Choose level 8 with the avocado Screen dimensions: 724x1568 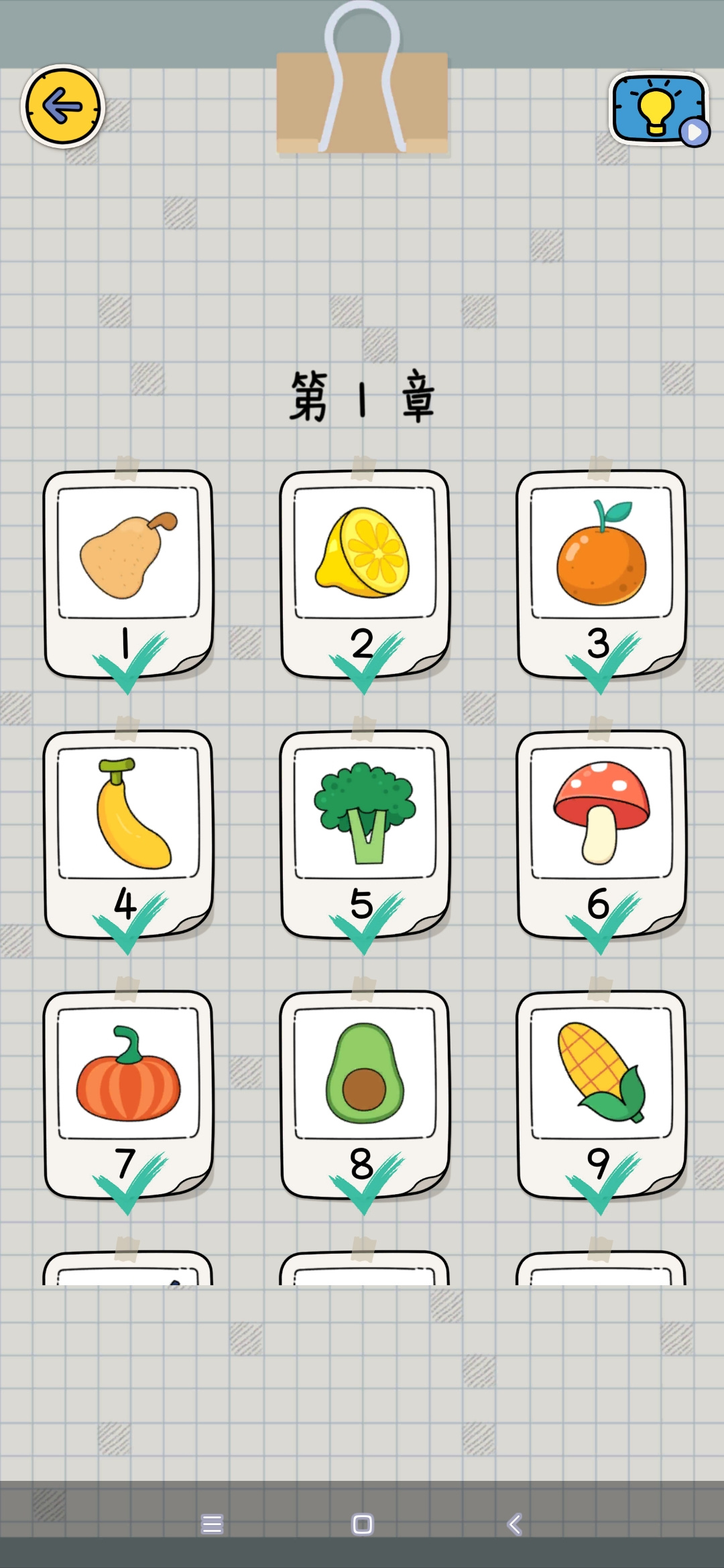click(365, 1095)
